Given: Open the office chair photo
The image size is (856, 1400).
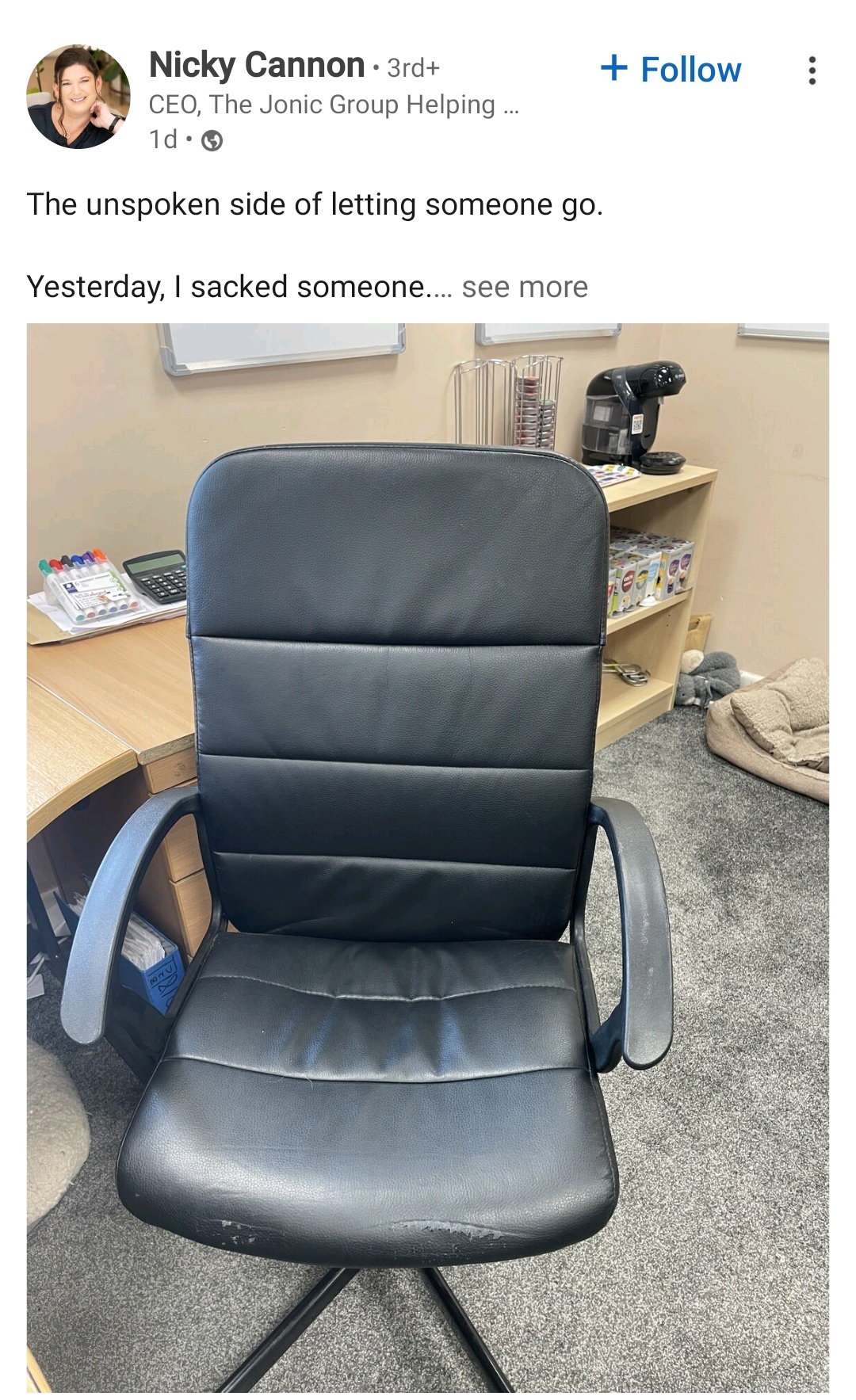Looking at the screenshot, I should [428, 857].
